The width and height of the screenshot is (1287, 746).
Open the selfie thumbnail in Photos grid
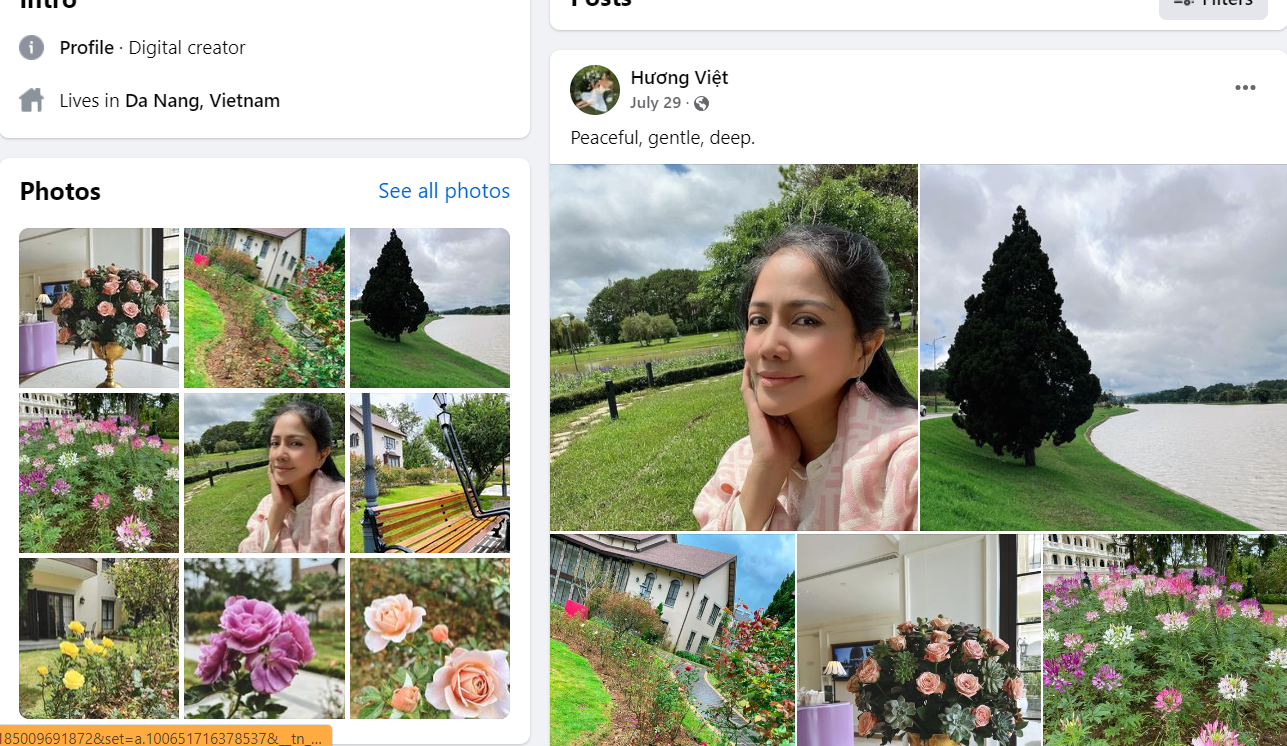[x=264, y=473]
